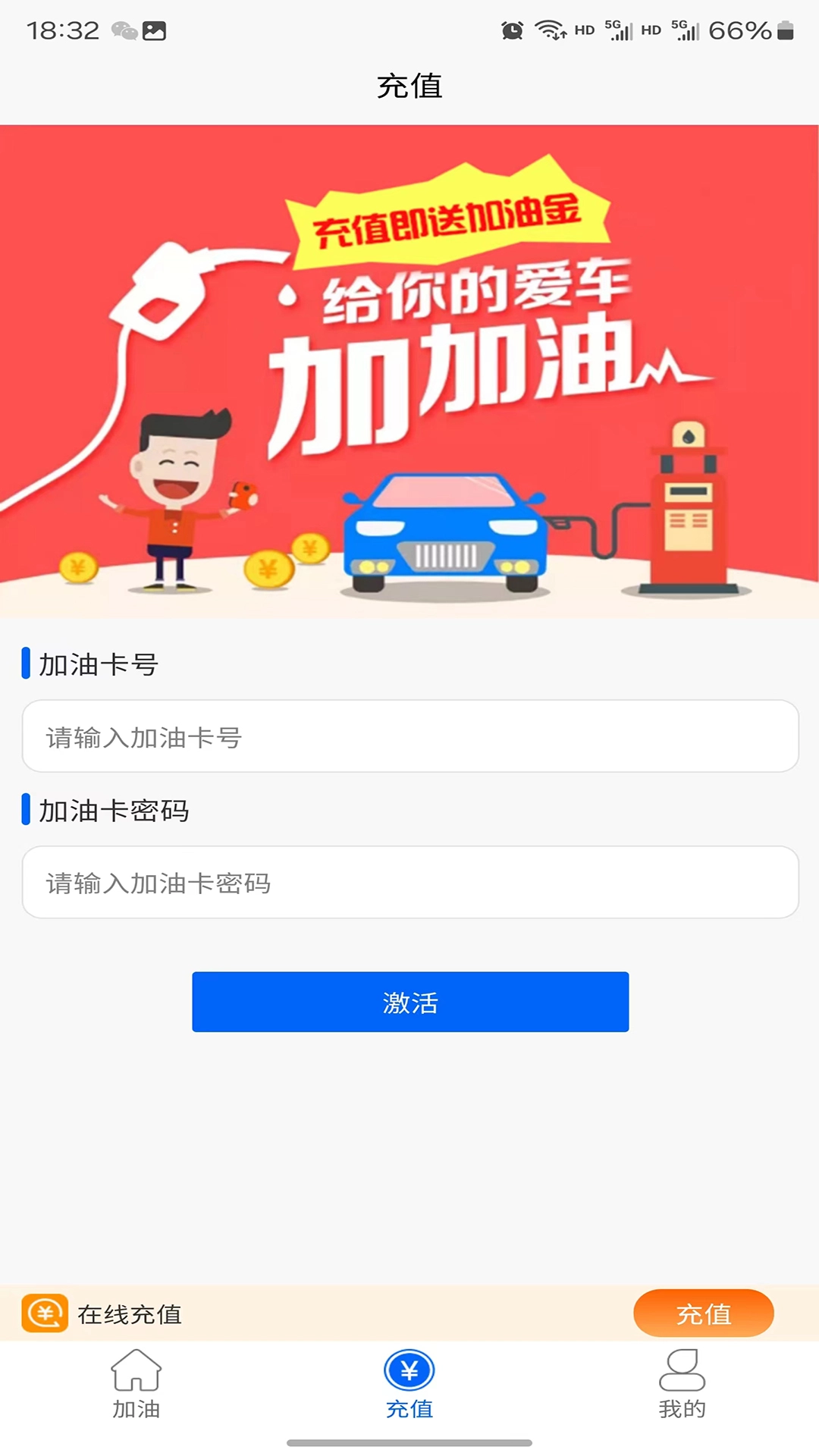The width and height of the screenshot is (819, 1456).
Task: Tap the promotional fuel banner image
Action: point(409,368)
